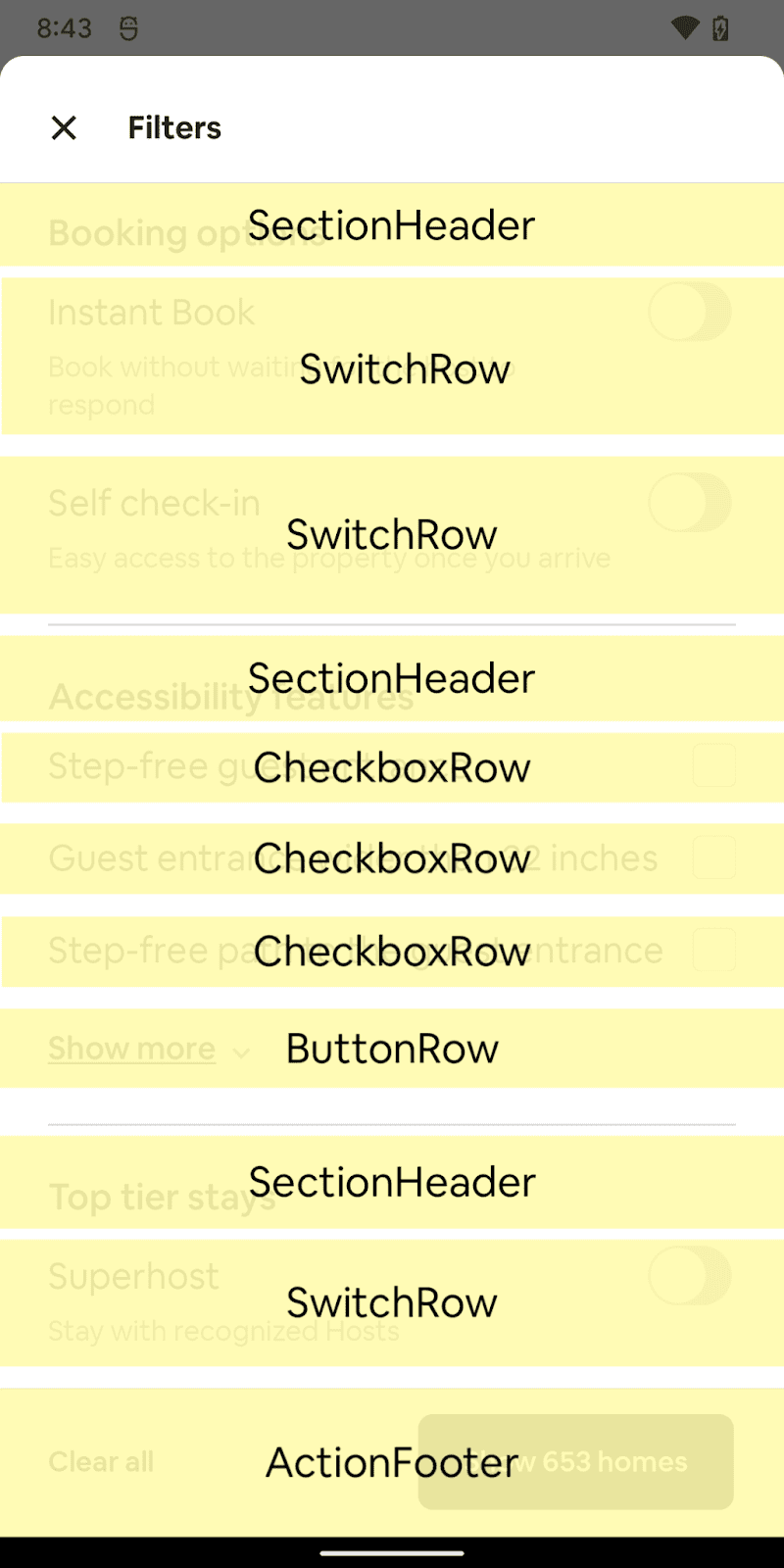Enable the Instant Book switch
The height and width of the screenshot is (1568, 784).
690,313
